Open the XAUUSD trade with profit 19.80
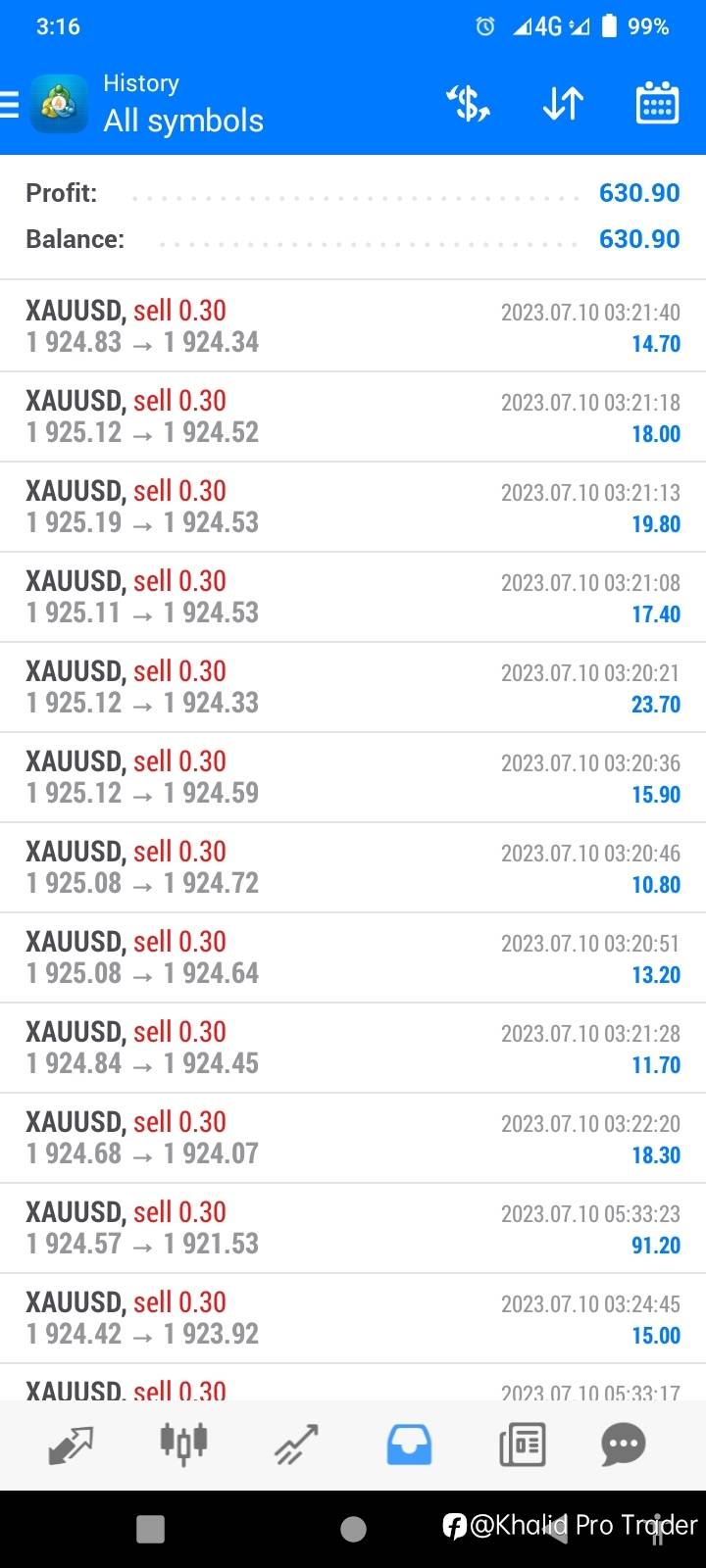 tap(353, 507)
